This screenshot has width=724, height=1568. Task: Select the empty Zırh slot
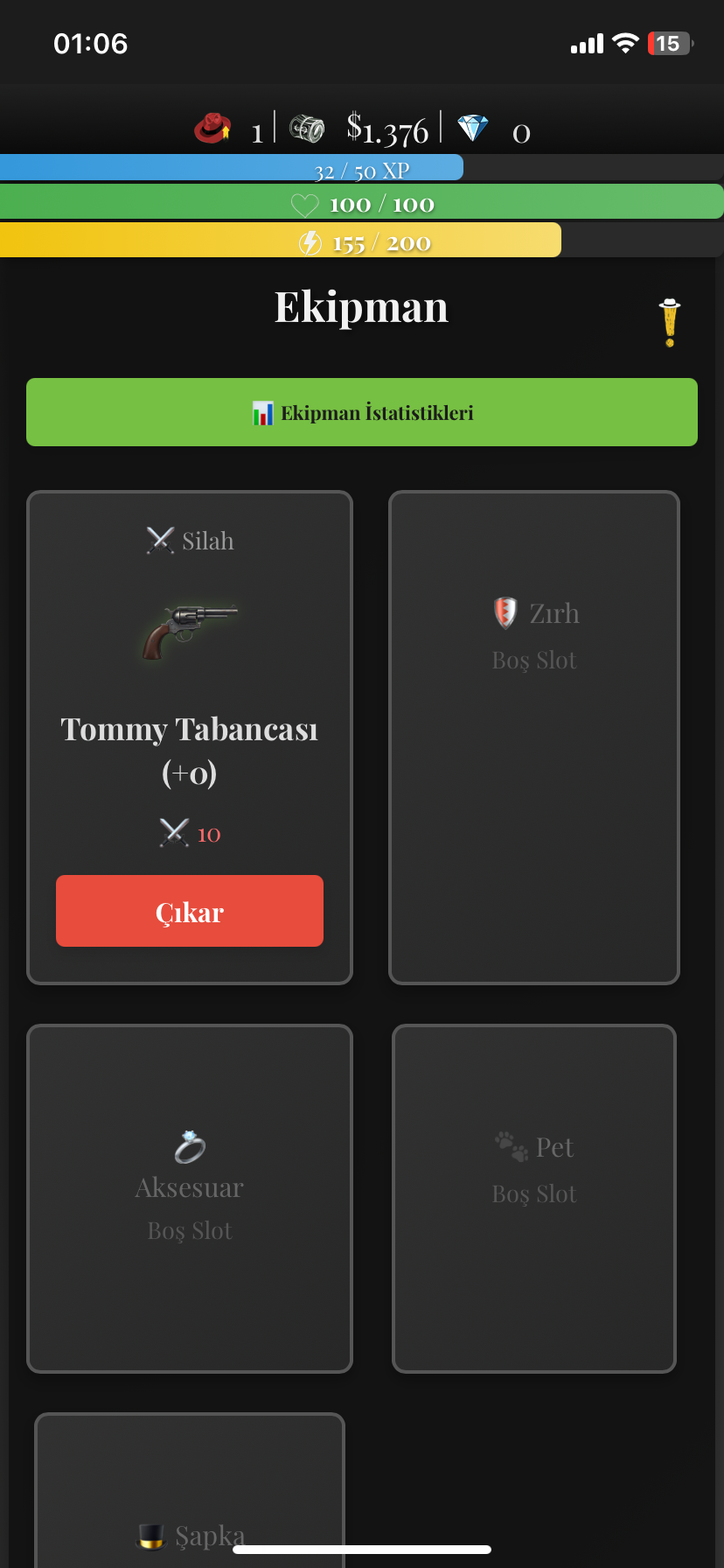point(534,737)
